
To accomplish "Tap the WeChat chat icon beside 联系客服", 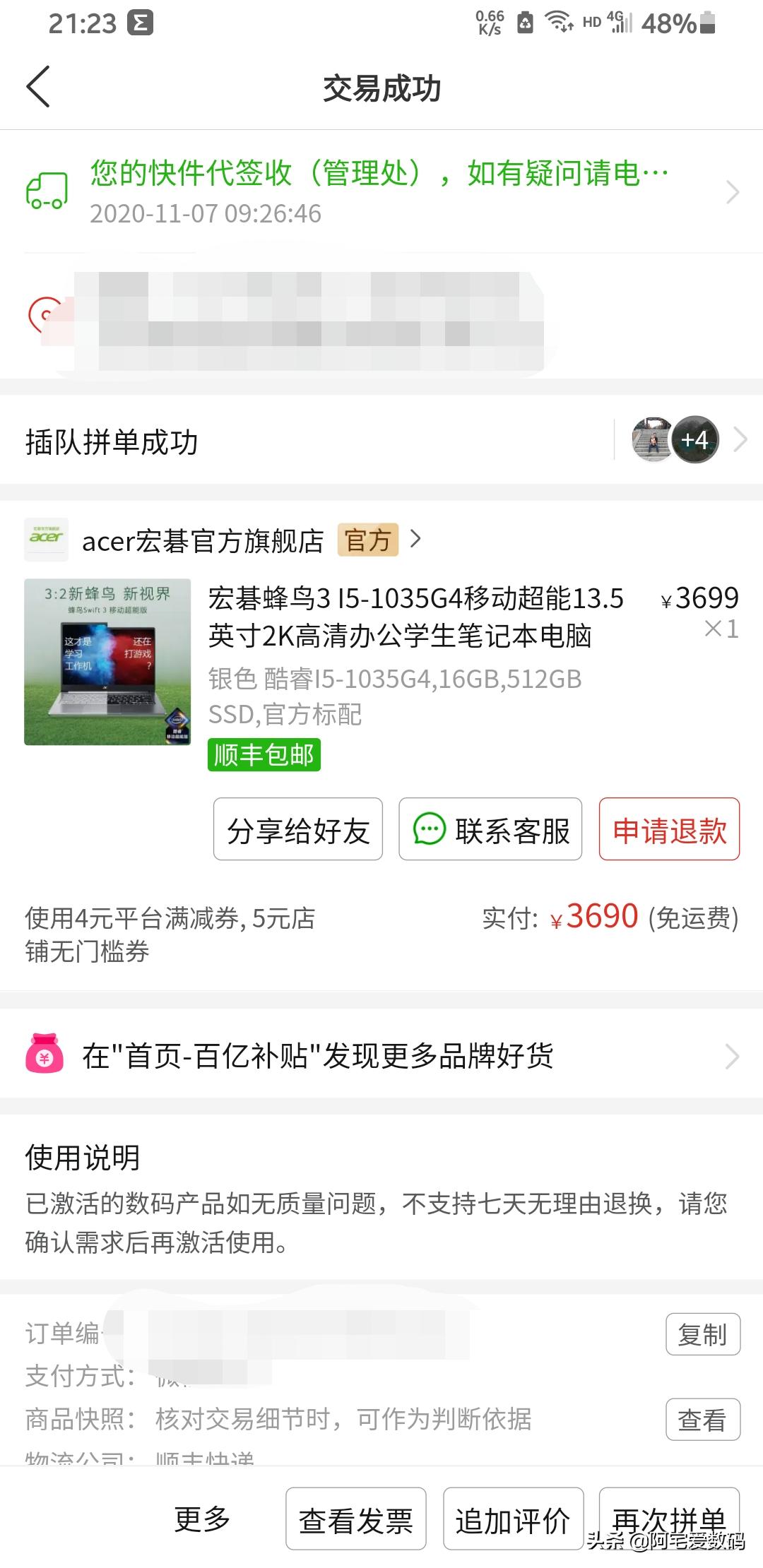I will coord(427,831).
